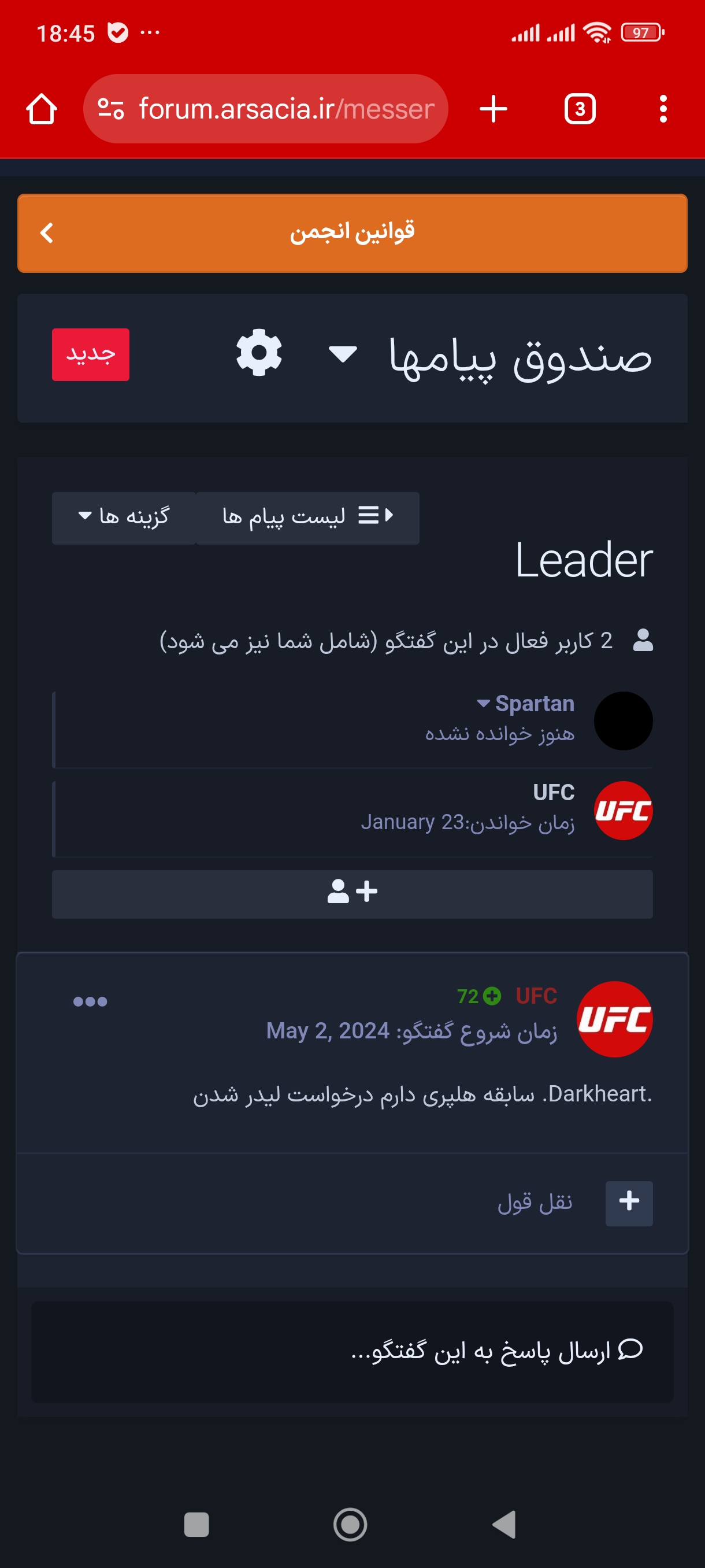Image resolution: width=705 pixels, height=1568 pixels.
Task: Open the browser overflow menu
Action: click(x=663, y=109)
